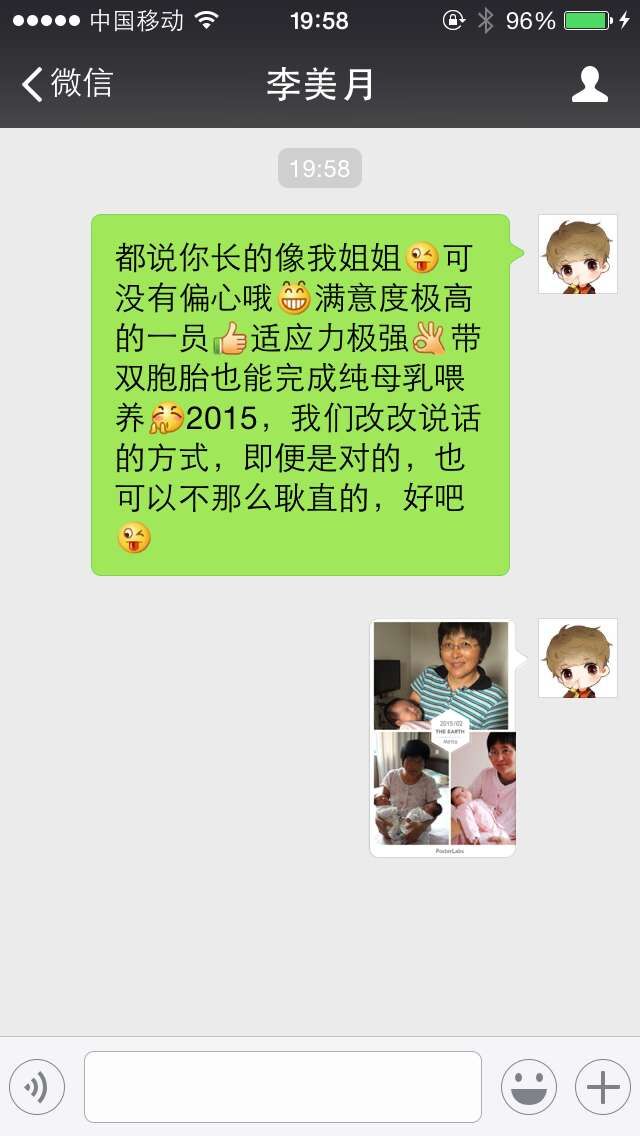Tap the avatar beside the text message

(577, 254)
